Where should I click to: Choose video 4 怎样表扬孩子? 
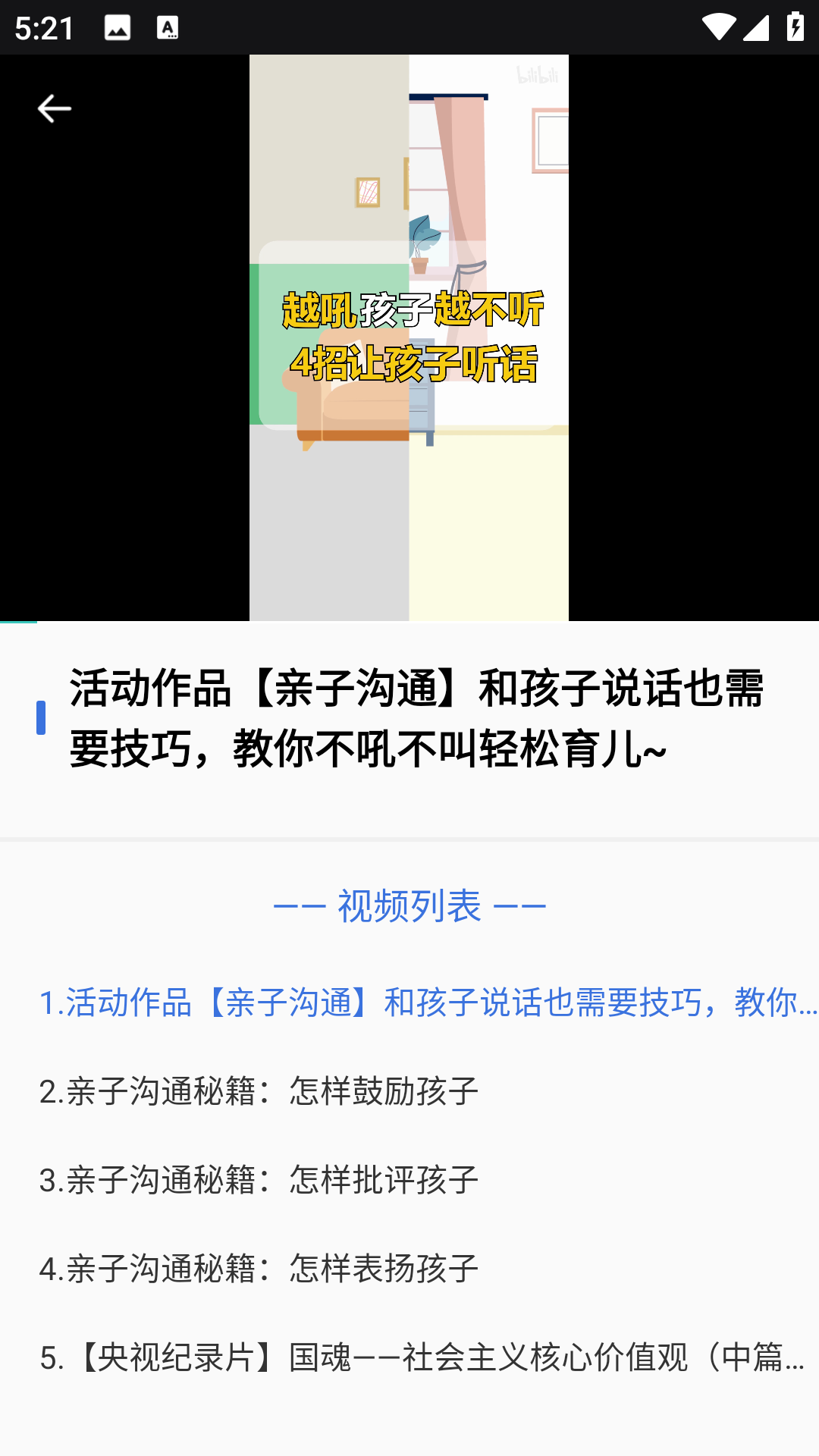(x=259, y=1269)
